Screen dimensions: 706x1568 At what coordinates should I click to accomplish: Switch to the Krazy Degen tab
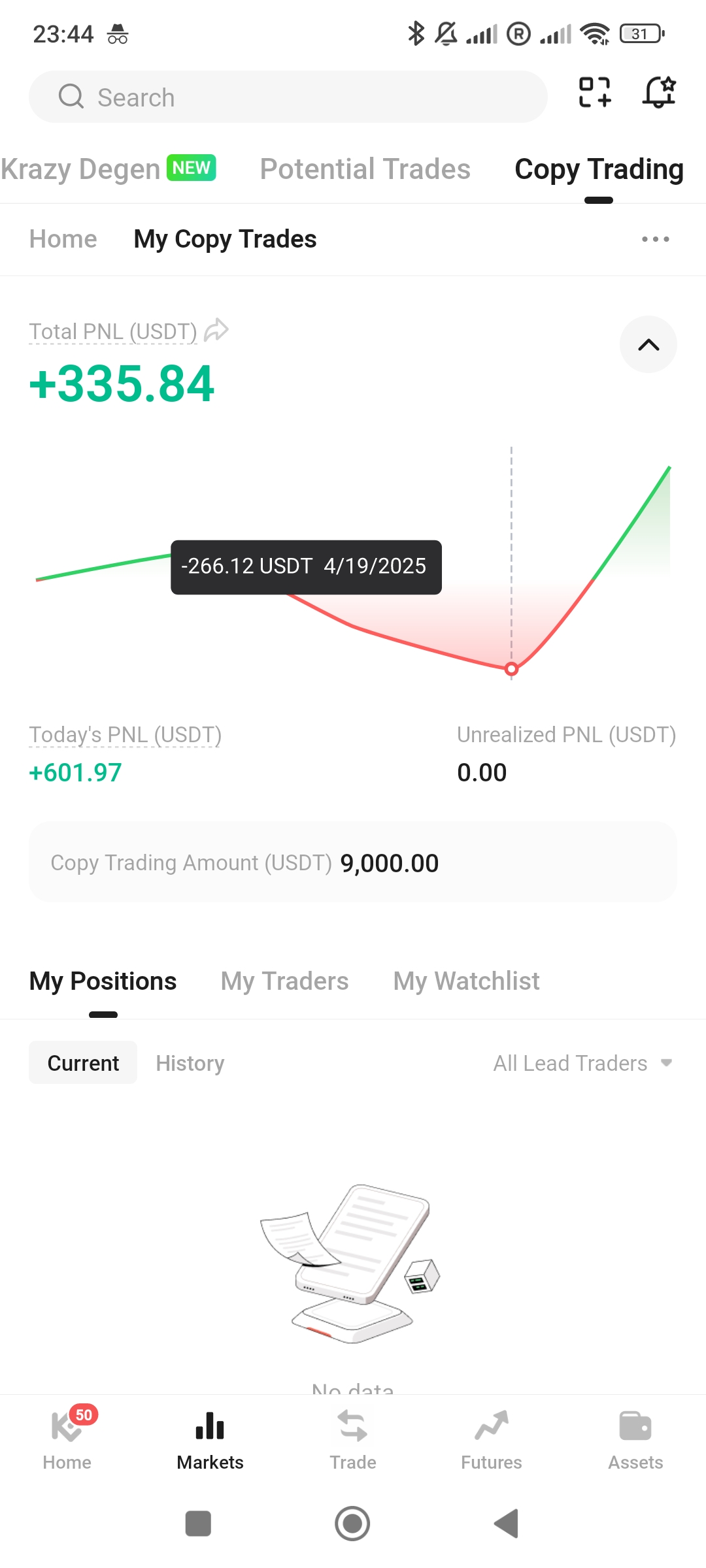(x=109, y=169)
